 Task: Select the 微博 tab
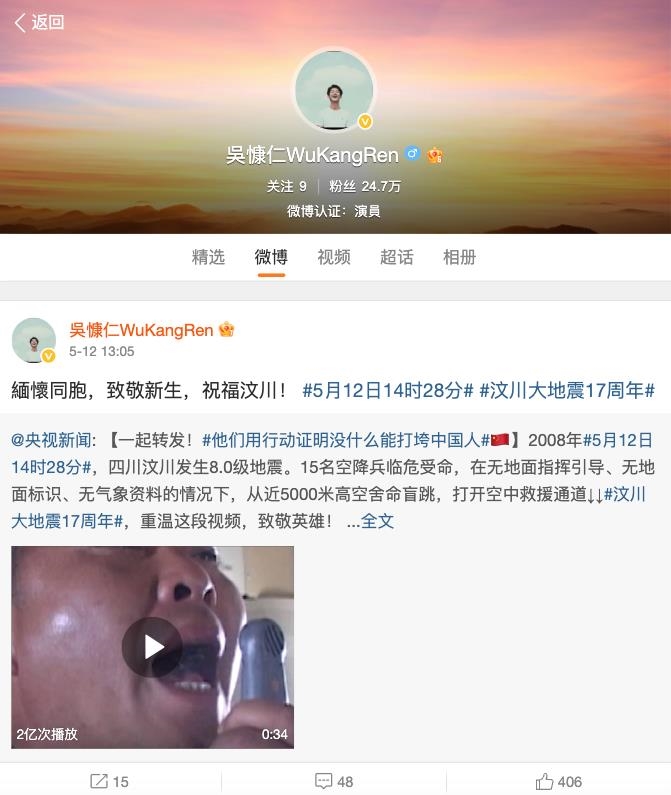(x=271, y=257)
